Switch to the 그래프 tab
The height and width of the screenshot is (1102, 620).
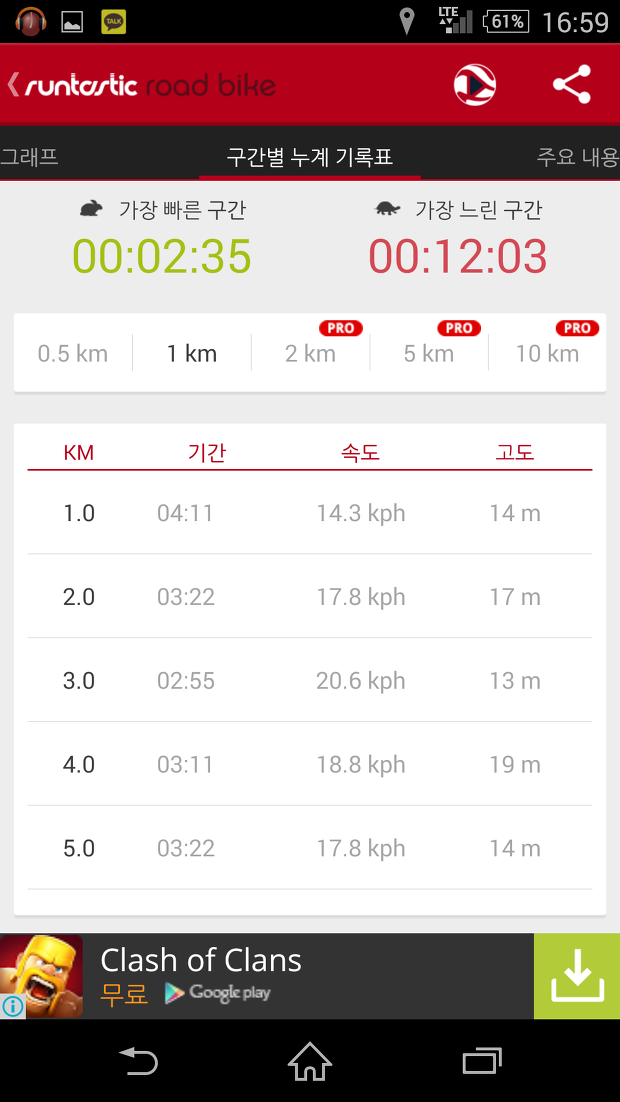(29, 156)
